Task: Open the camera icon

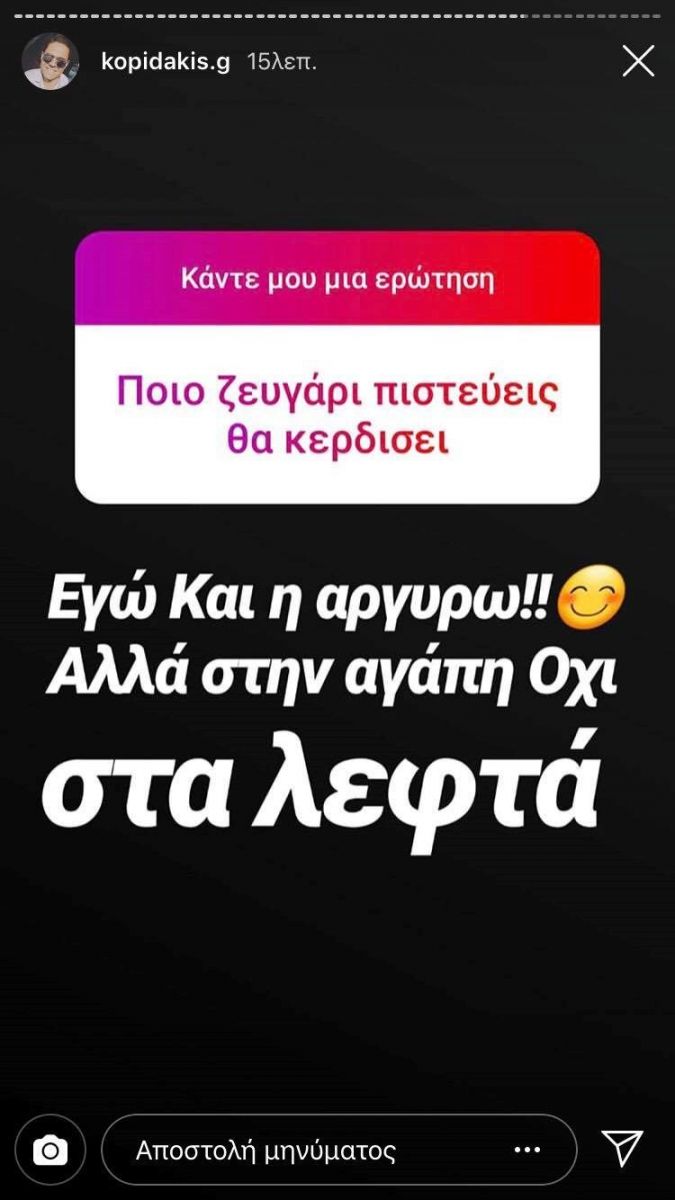Action: pos(50,1150)
